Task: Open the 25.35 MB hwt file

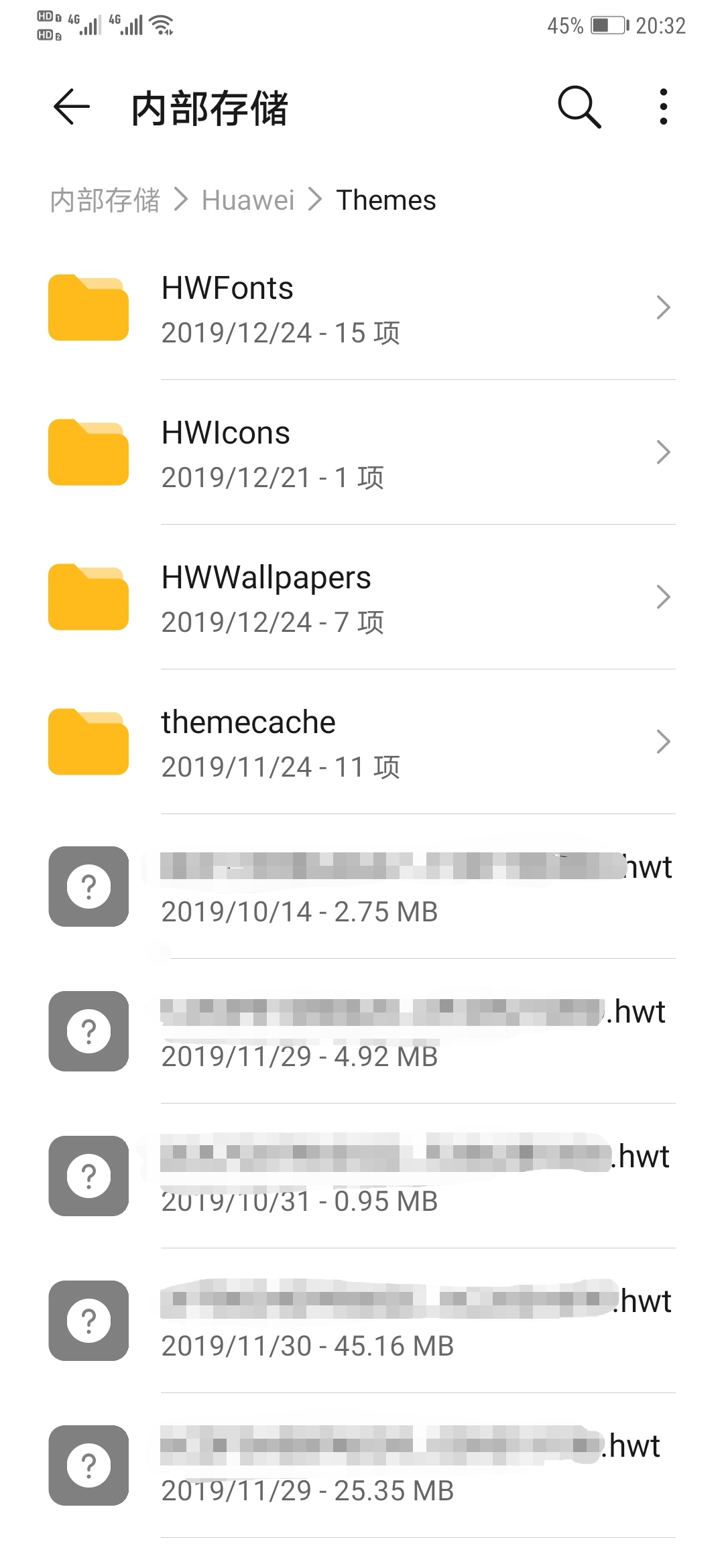Action: coord(362,1466)
